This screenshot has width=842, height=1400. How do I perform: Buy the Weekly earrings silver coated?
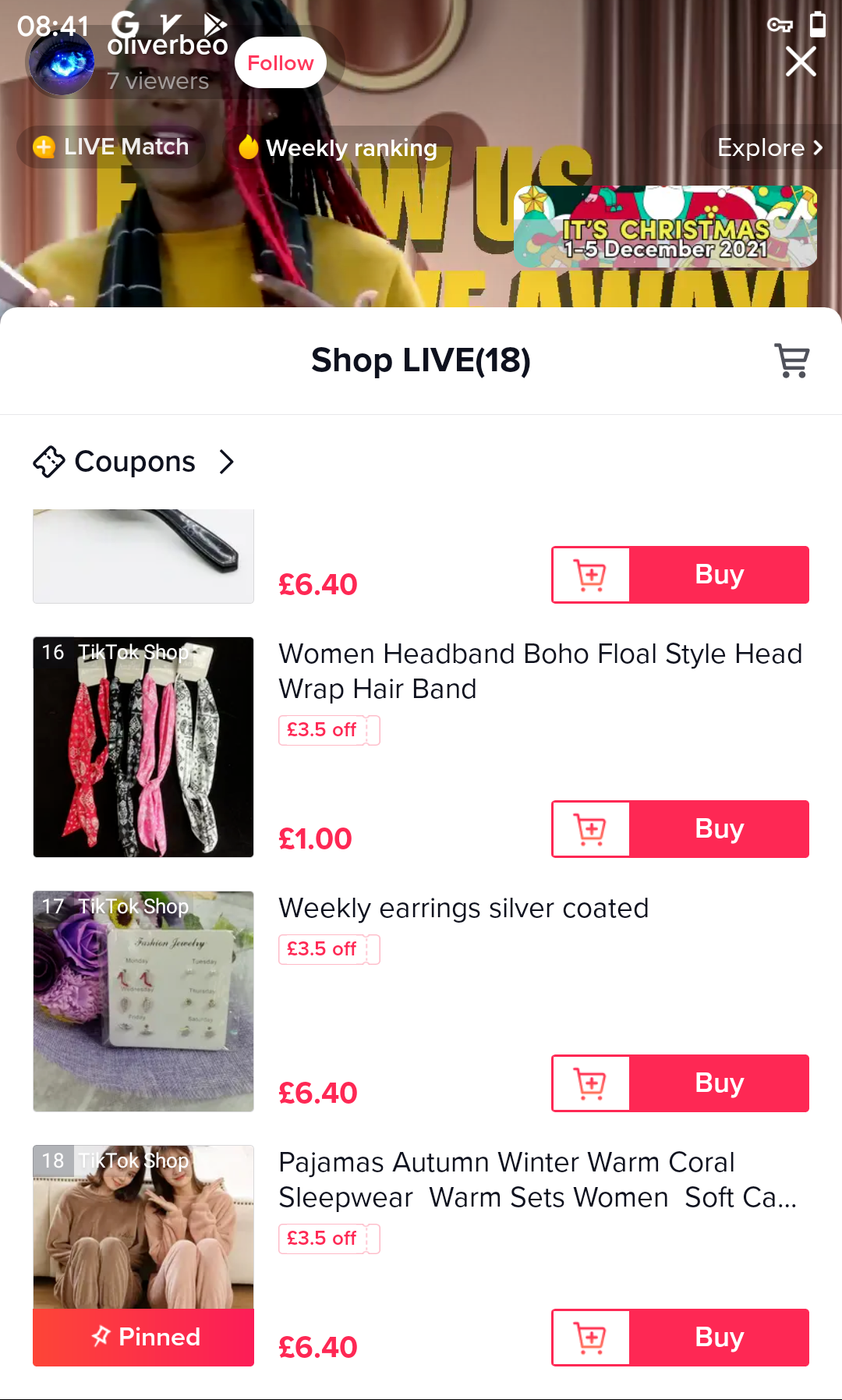pyautogui.click(x=719, y=1083)
